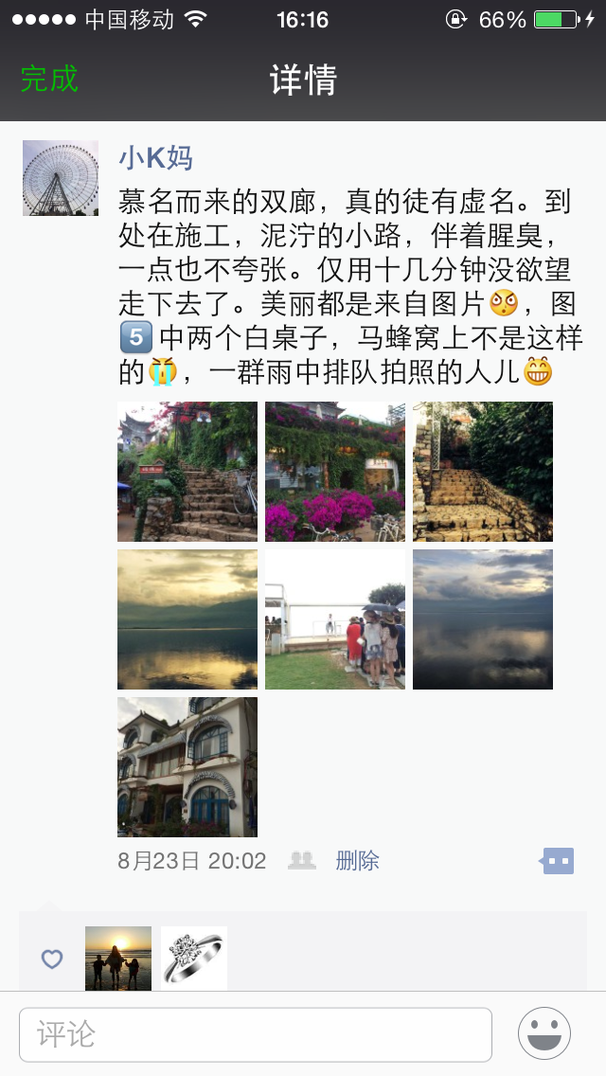Tap 完成 in the top bar
The height and width of the screenshot is (1076, 606).
(x=49, y=79)
